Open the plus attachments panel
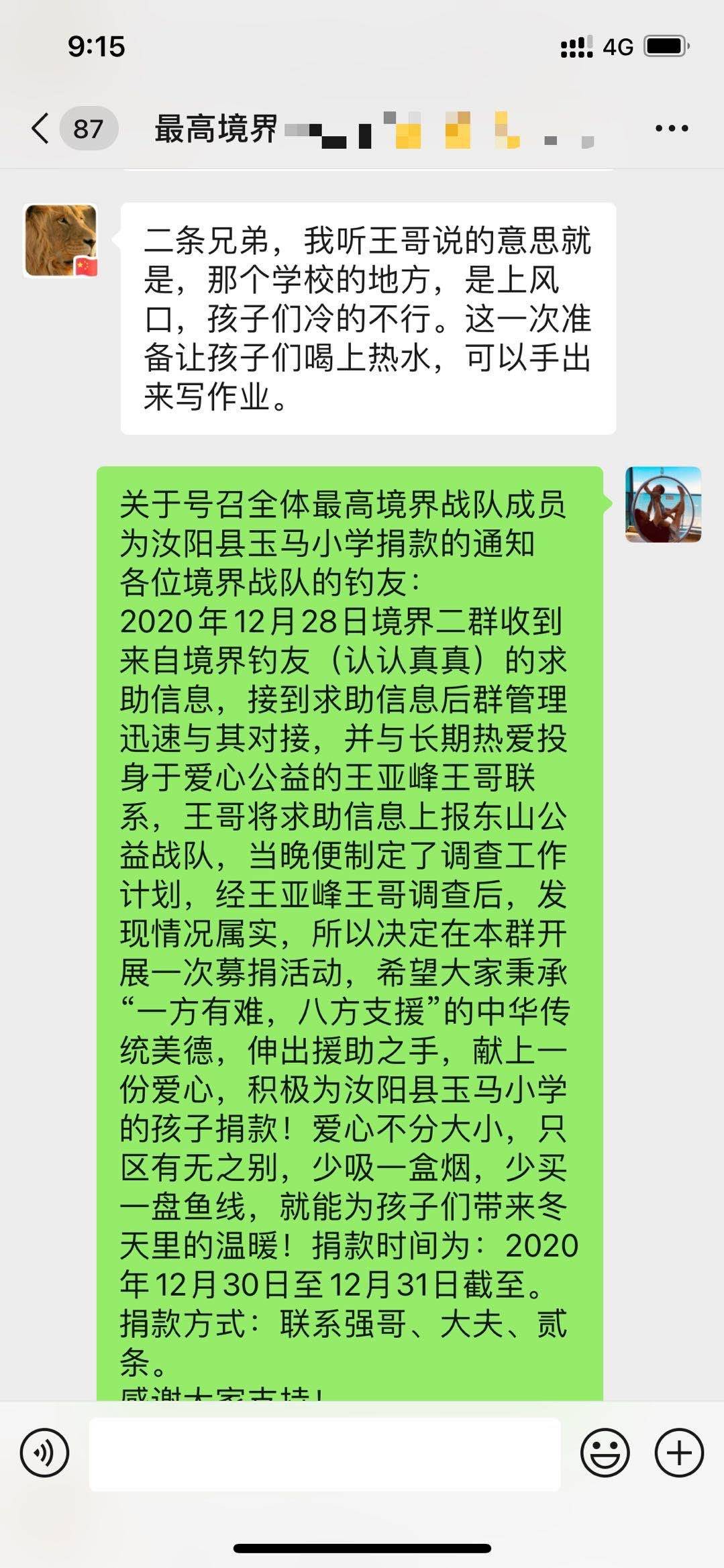Image resolution: width=724 pixels, height=1568 pixels. coord(679,1454)
